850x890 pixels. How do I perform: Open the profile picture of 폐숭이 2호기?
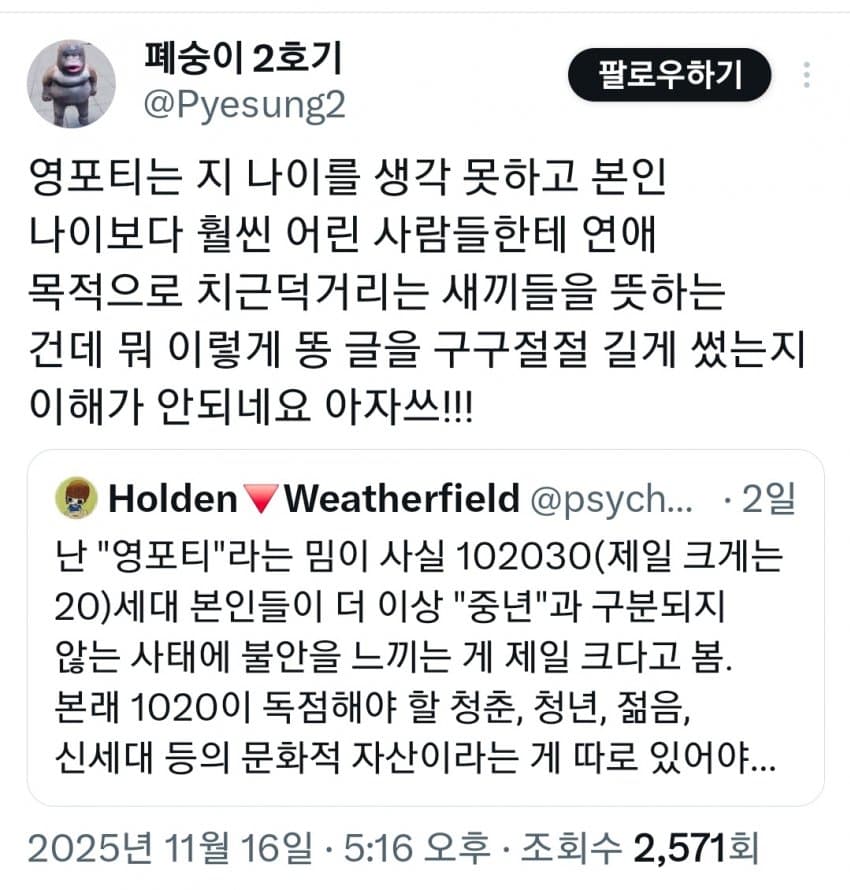click(x=70, y=84)
